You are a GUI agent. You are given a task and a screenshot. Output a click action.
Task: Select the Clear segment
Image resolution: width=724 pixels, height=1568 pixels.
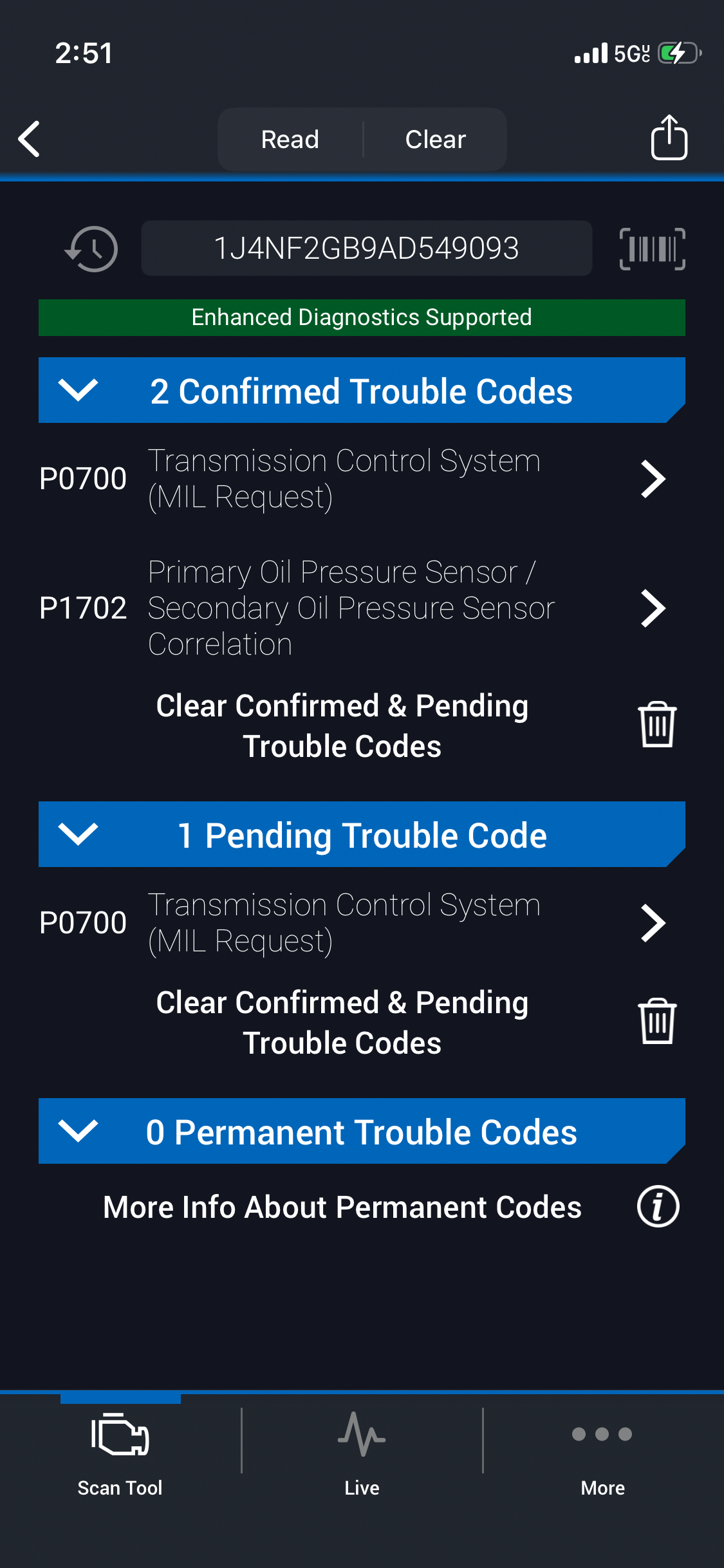tap(435, 140)
